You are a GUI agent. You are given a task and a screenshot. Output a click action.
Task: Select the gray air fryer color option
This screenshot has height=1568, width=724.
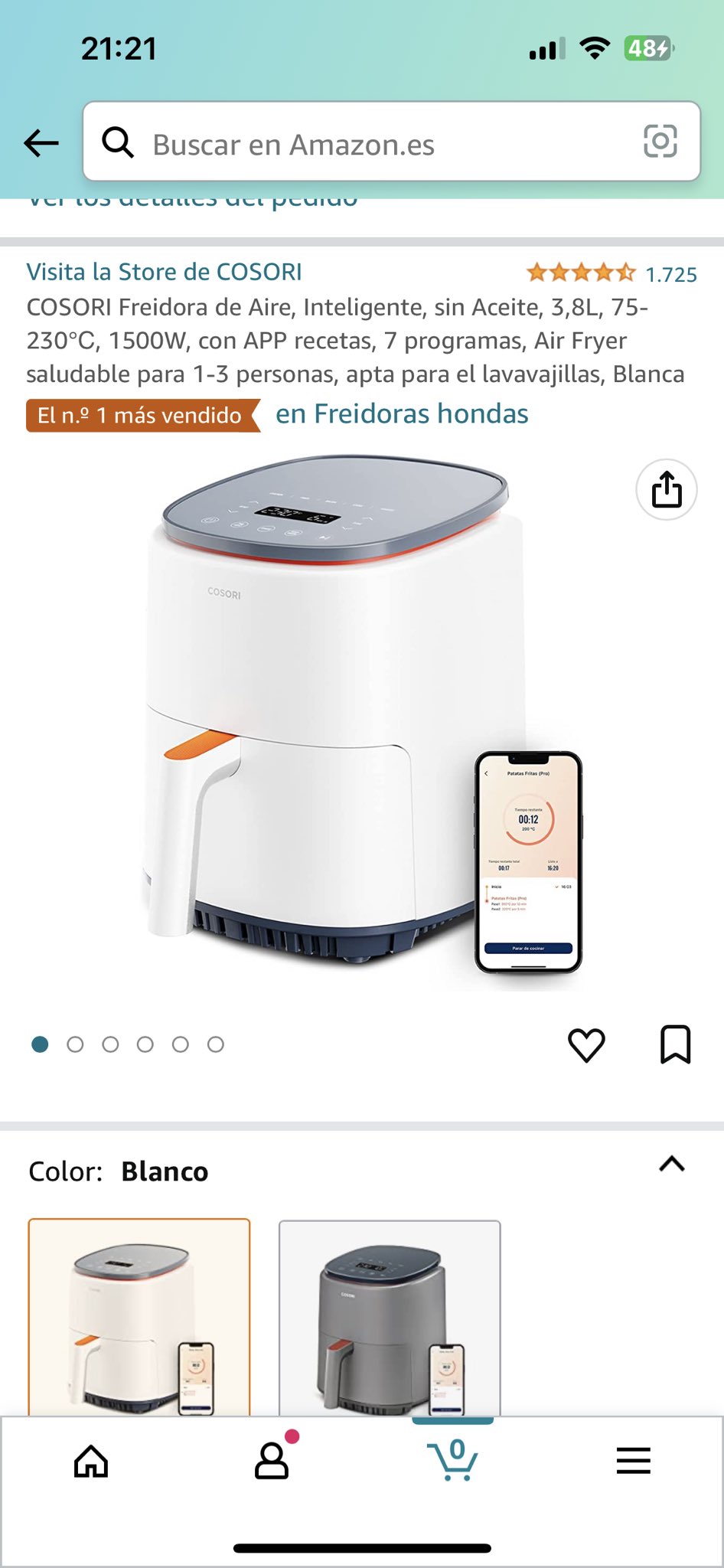[390, 1317]
